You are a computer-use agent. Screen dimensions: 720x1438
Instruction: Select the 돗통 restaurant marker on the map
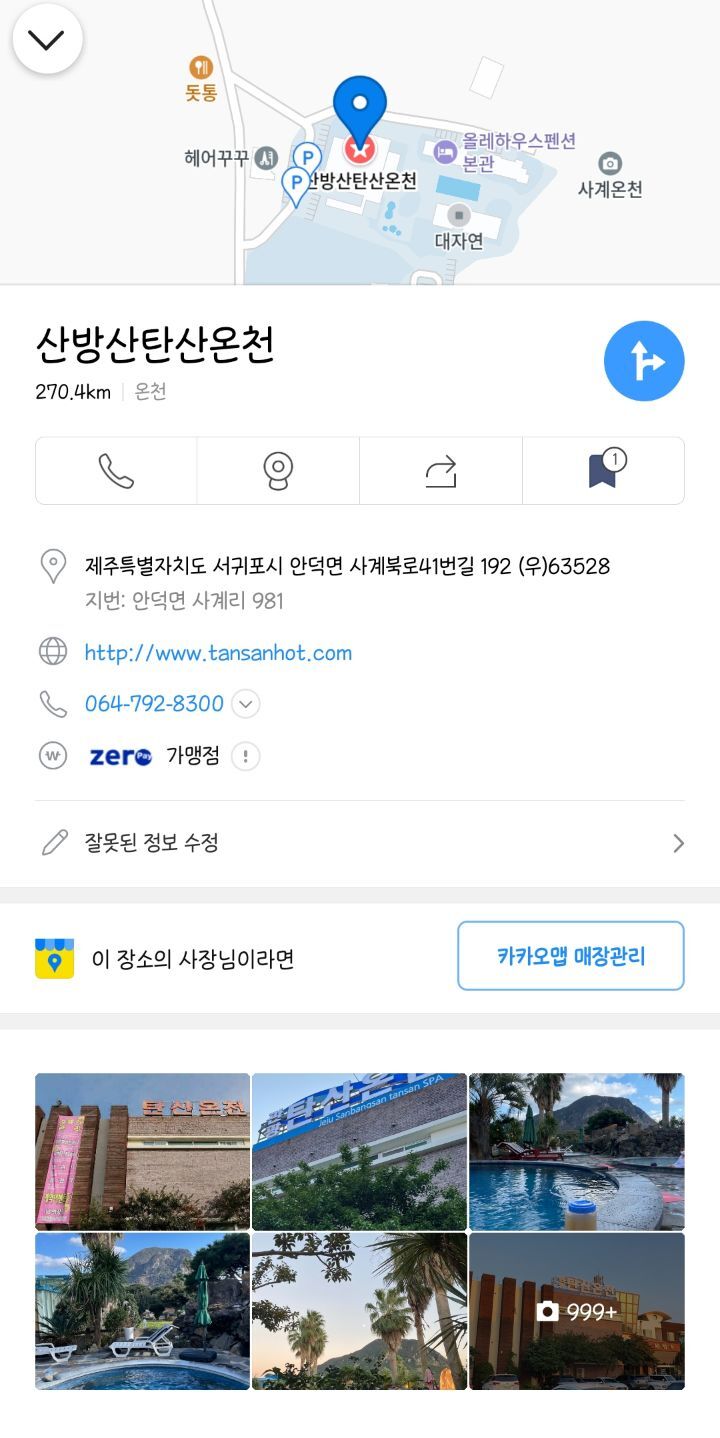201,69
